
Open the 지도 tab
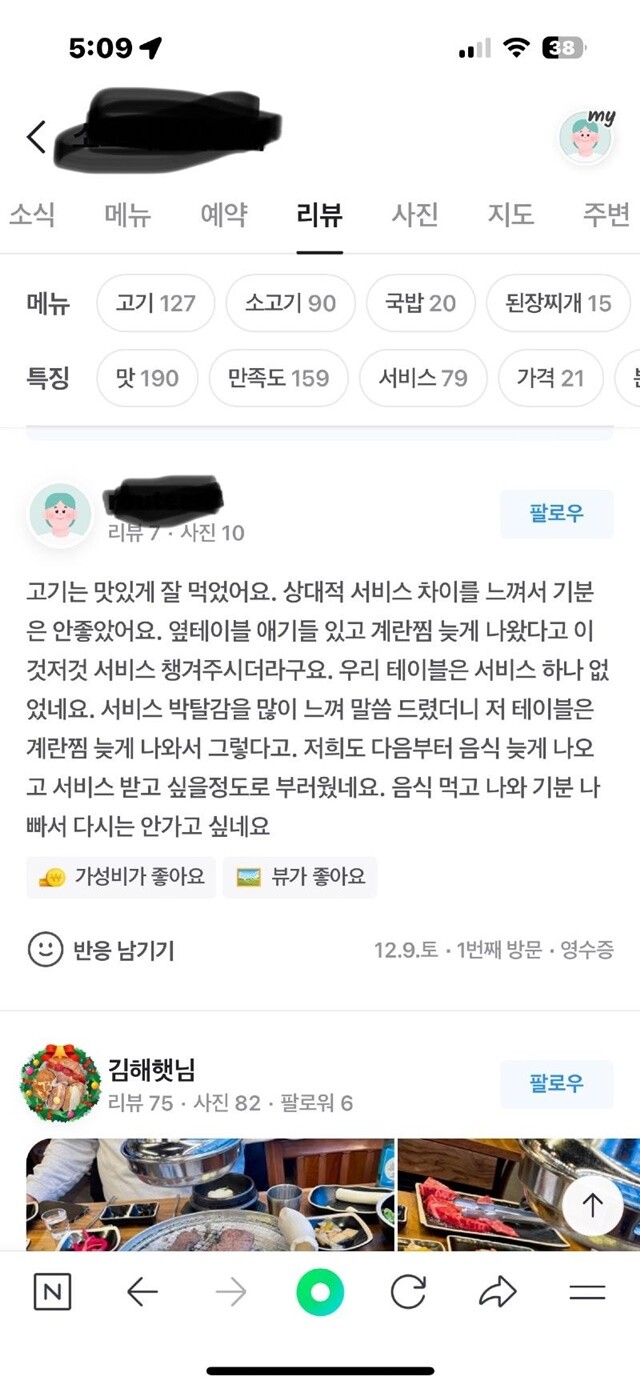pos(510,214)
